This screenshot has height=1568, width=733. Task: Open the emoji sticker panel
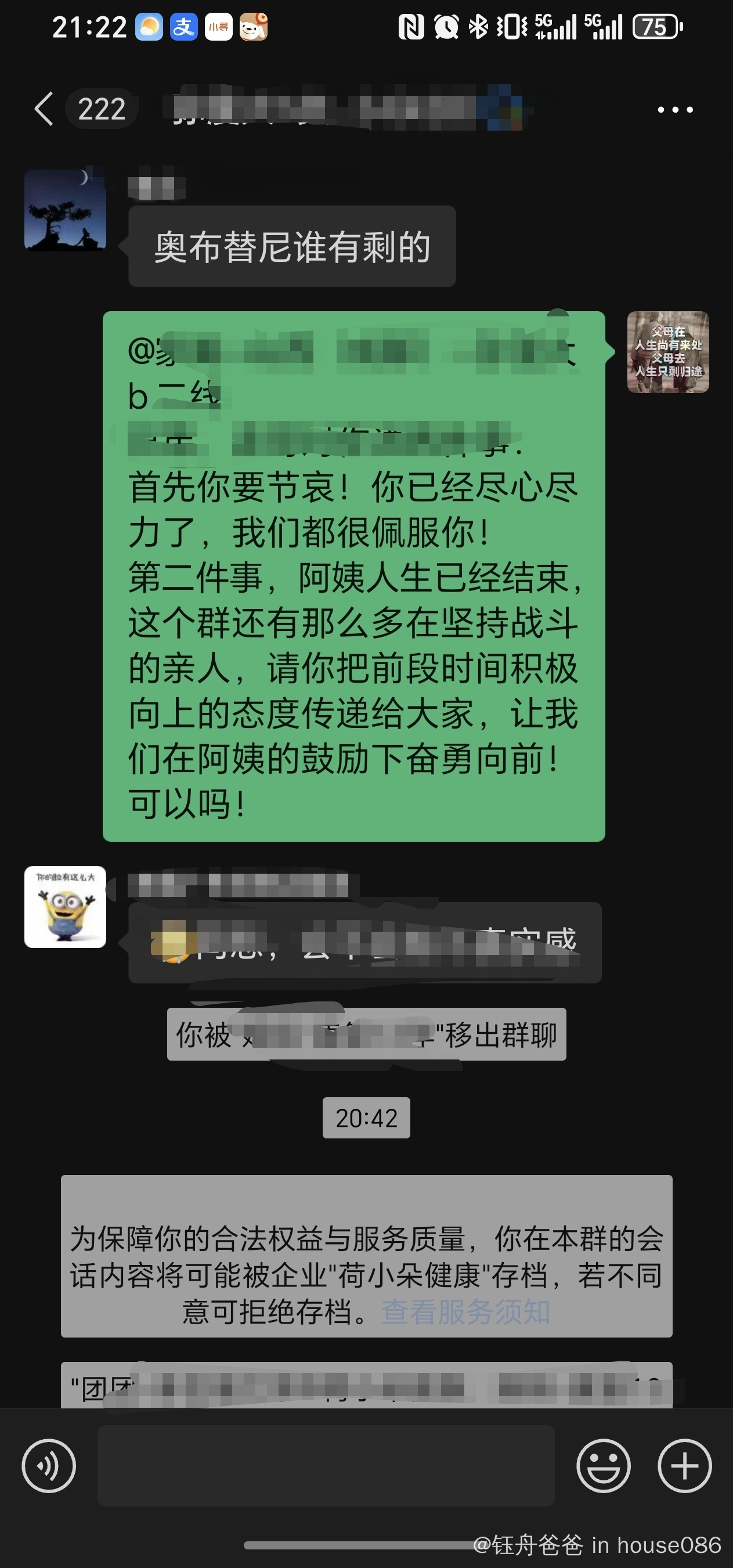(604, 1466)
